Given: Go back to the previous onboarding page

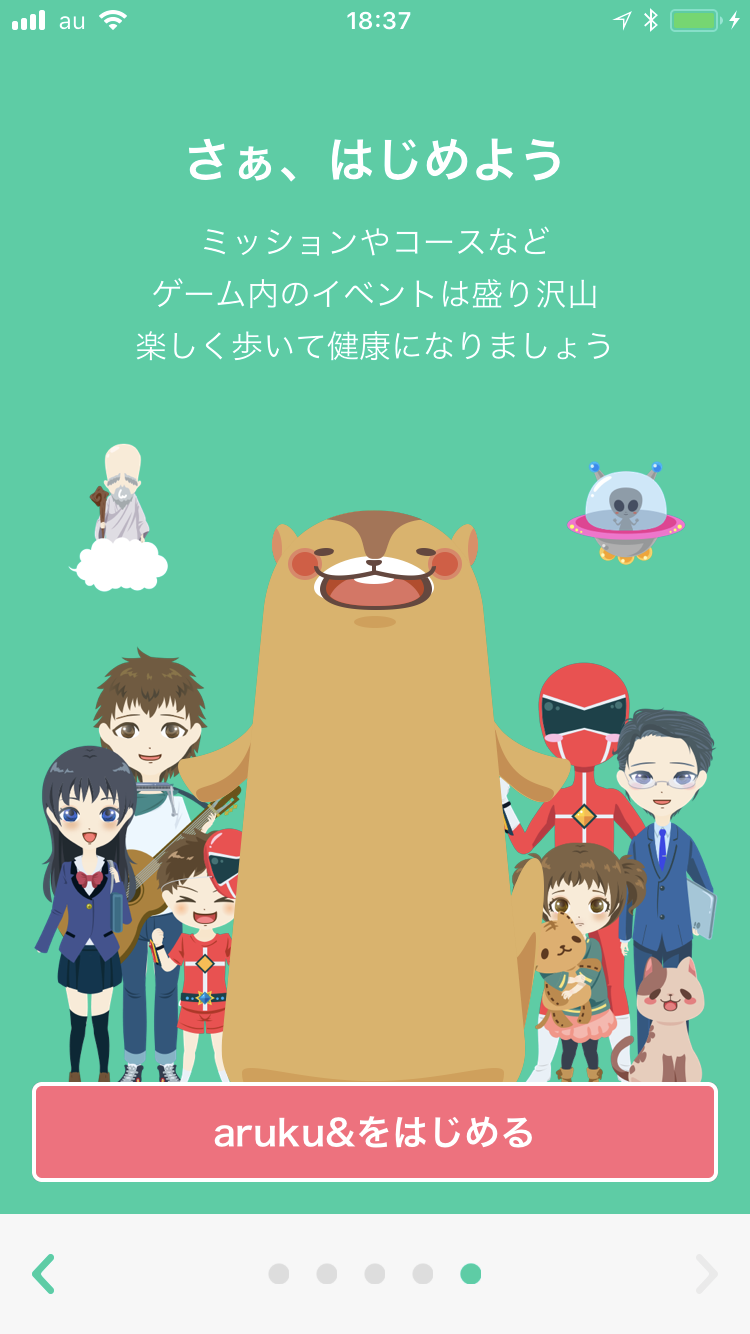Looking at the screenshot, I should click(44, 1274).
